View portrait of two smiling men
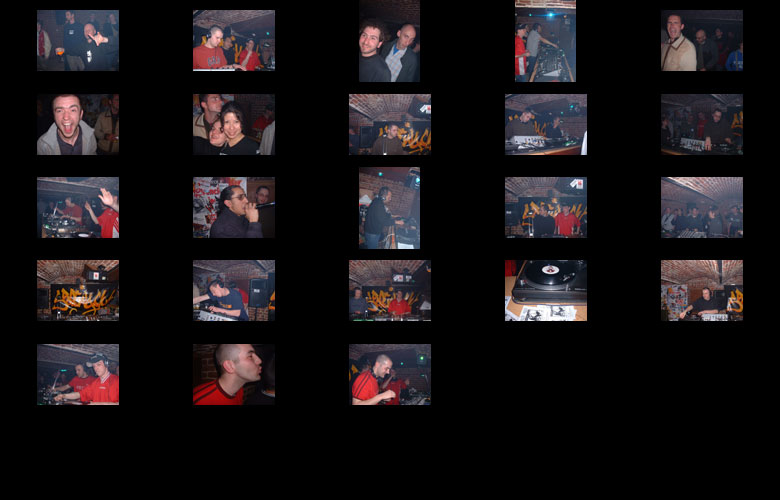Screen dimensions: 780x500 click(x=389, y=41)
